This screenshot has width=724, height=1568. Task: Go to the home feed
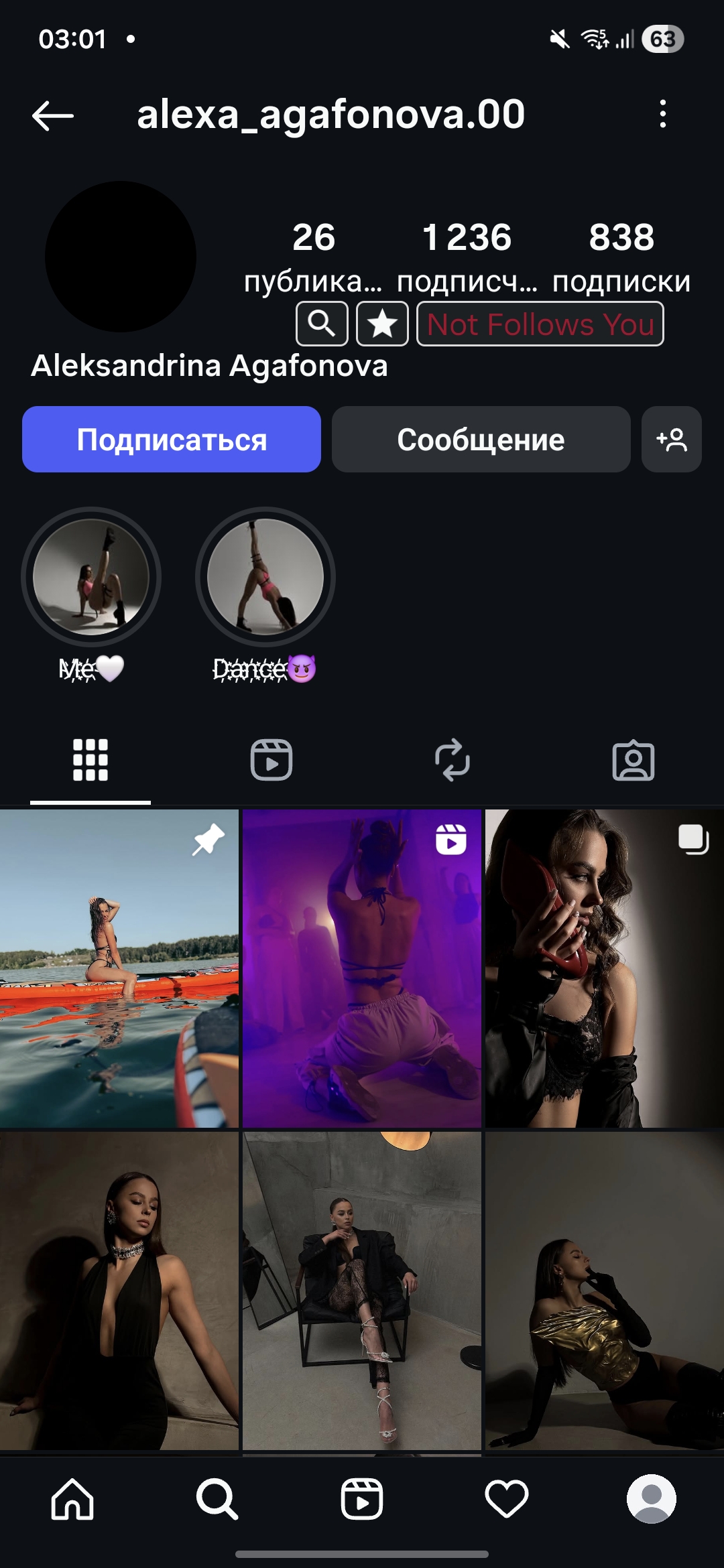(72, 1498)
